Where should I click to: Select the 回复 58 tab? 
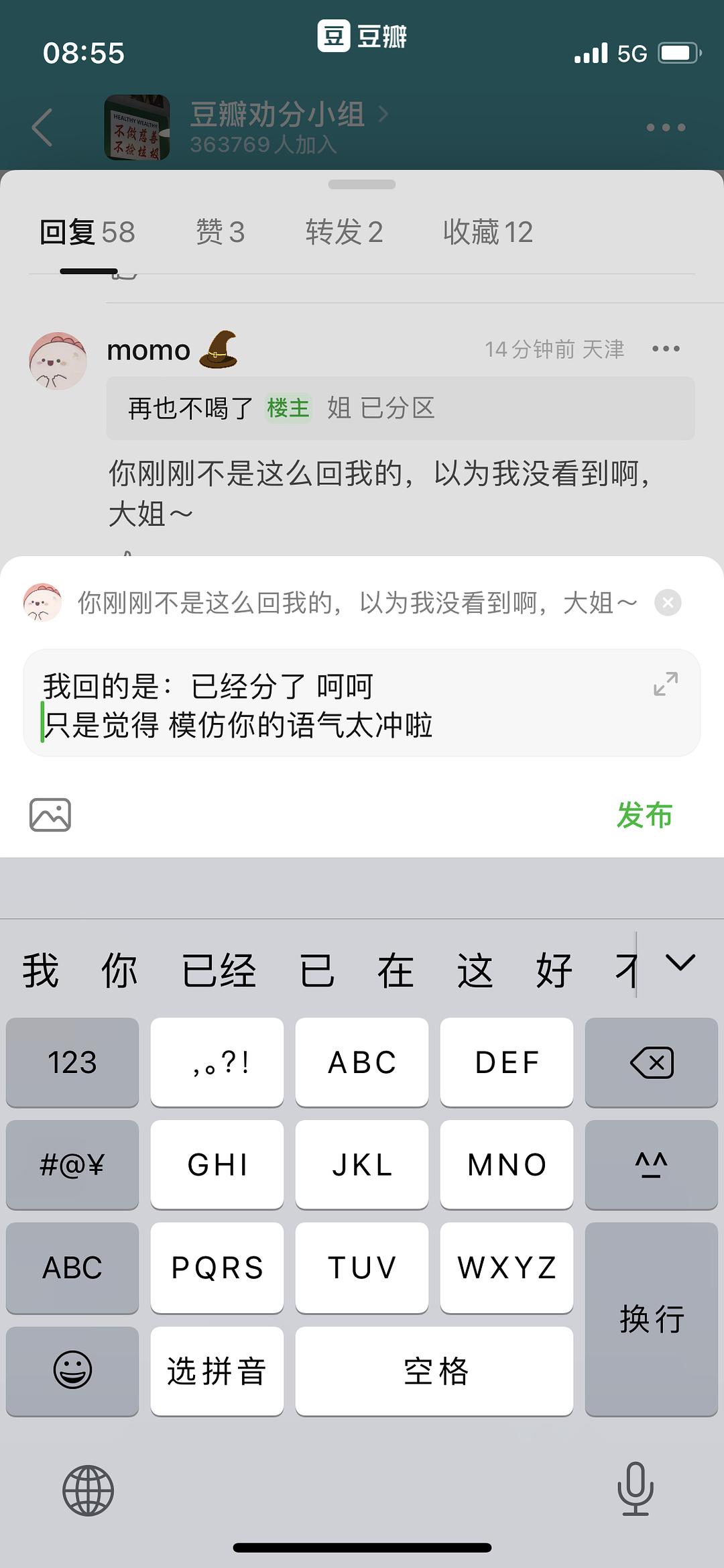pos(87,232)
